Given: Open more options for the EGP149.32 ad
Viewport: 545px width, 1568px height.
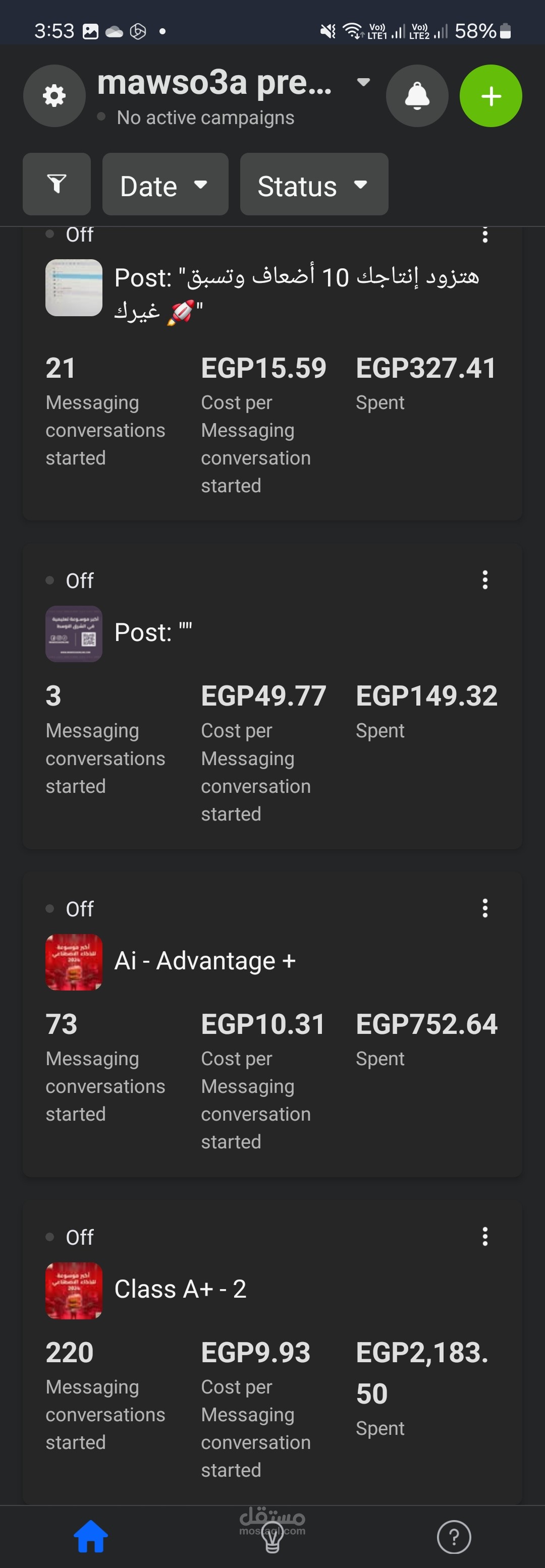Looking at the screenshot, I should (x=485, y=579).
